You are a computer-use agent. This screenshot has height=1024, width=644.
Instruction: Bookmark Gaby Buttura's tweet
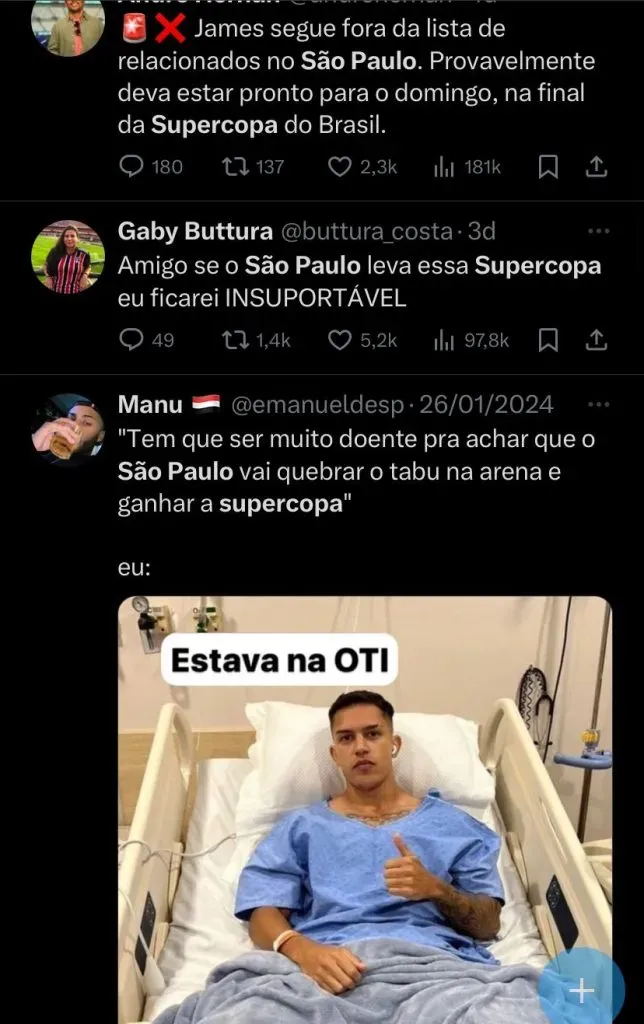click(x=548, y=341)
